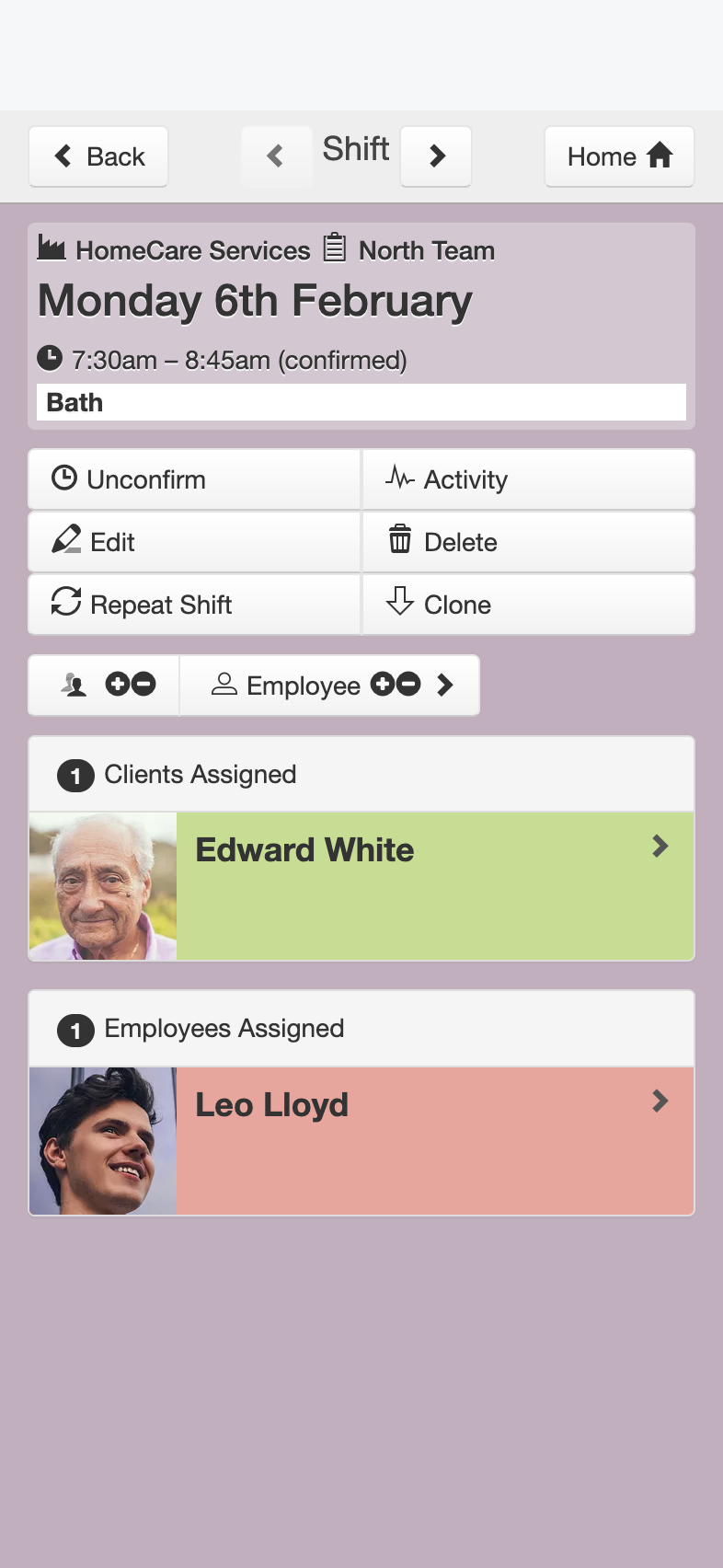Unconfirm this shift

coord(194,479)
